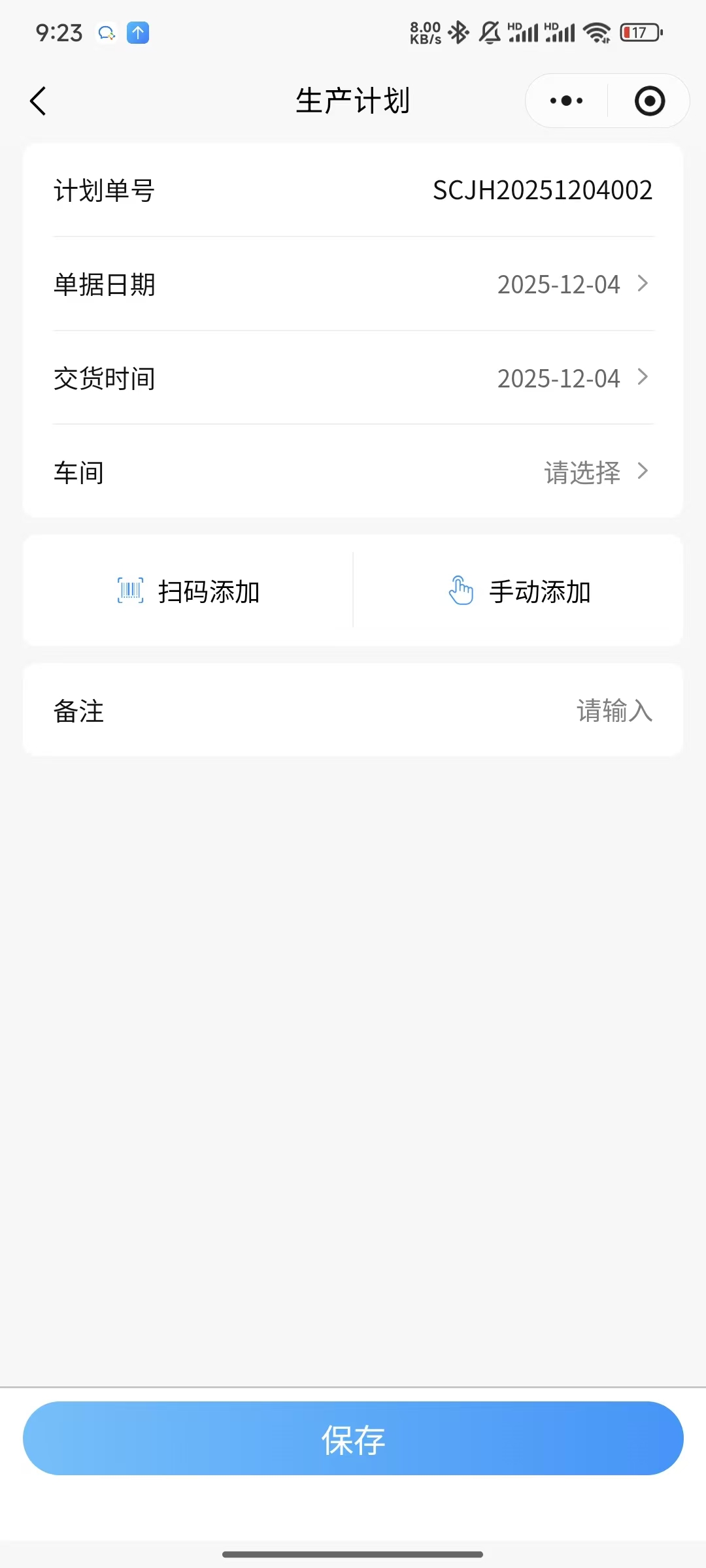
Task: Save the production plan with 保存
Action: pyautogui.click(x=353, y=1439)
